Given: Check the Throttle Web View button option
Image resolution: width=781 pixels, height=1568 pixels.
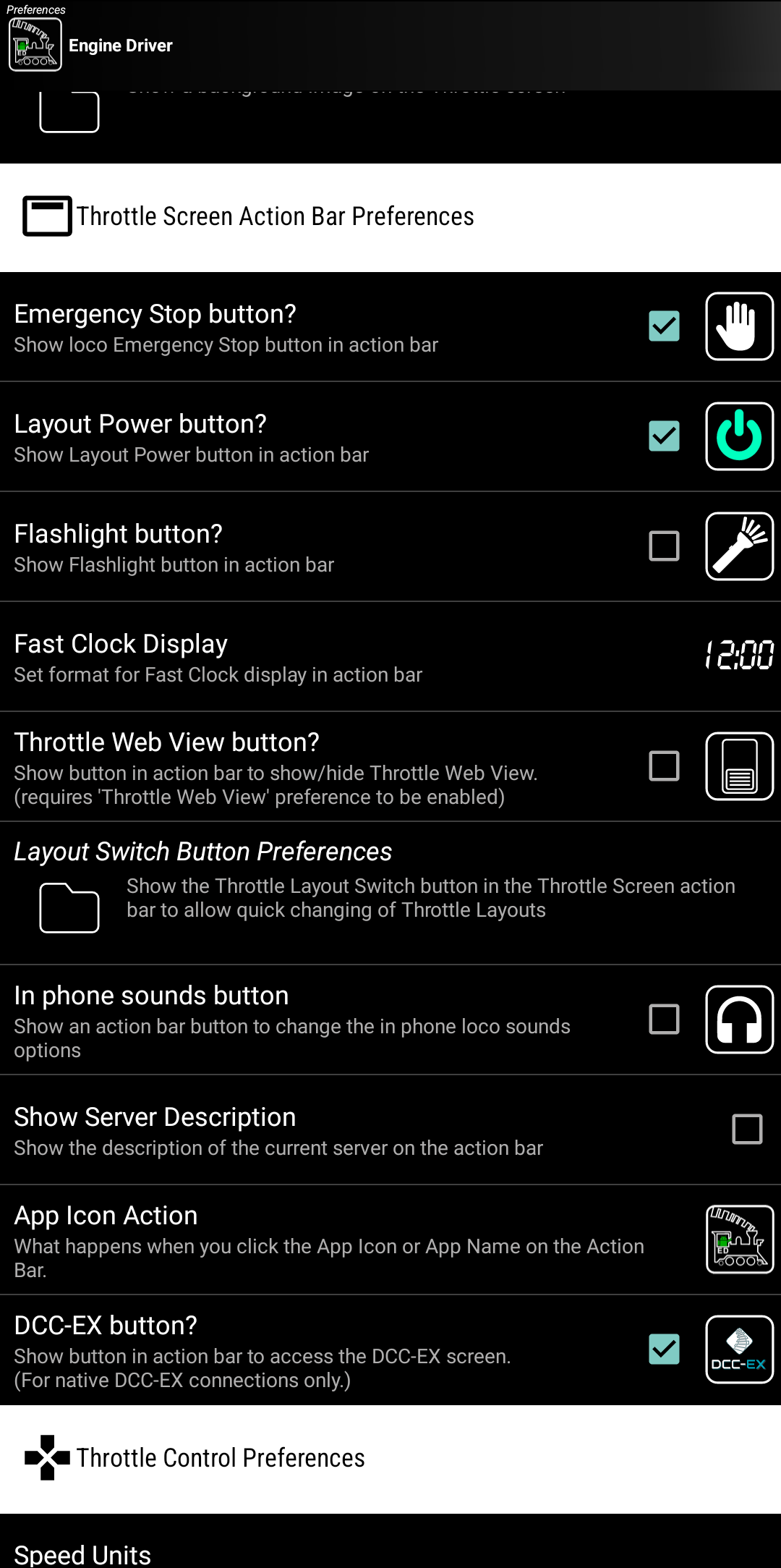Looking at the screenshot, I should coord(664,766).
